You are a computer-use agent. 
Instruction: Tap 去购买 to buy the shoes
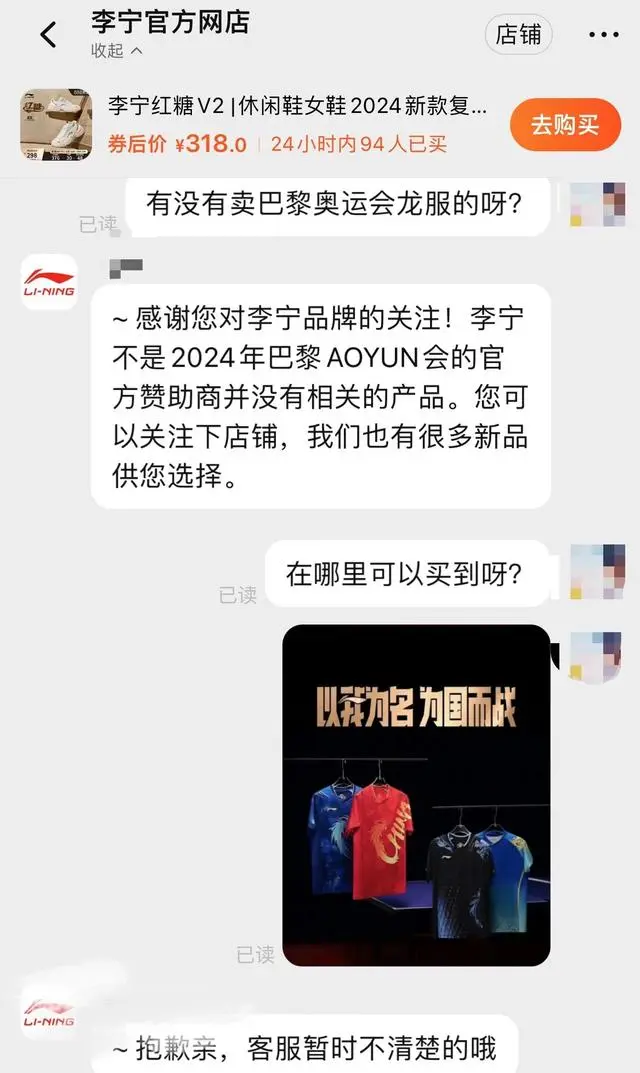click(x=565, y=125)
